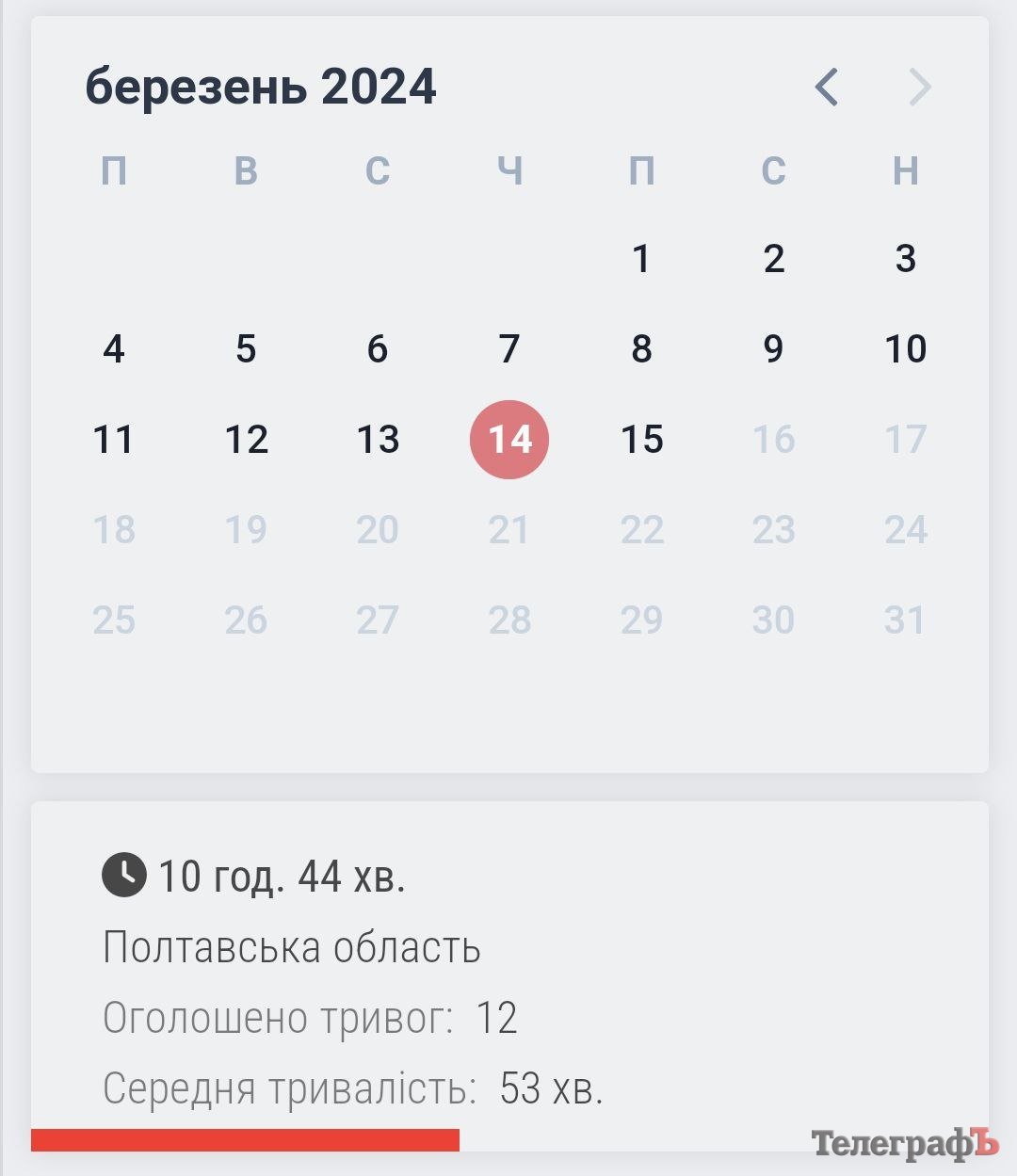Image resolution: width=1017 pixels, height=1176 pixels.
Task: Pick March 9 on the calendar
Action: pyautogui.click(x=773, y=348)
